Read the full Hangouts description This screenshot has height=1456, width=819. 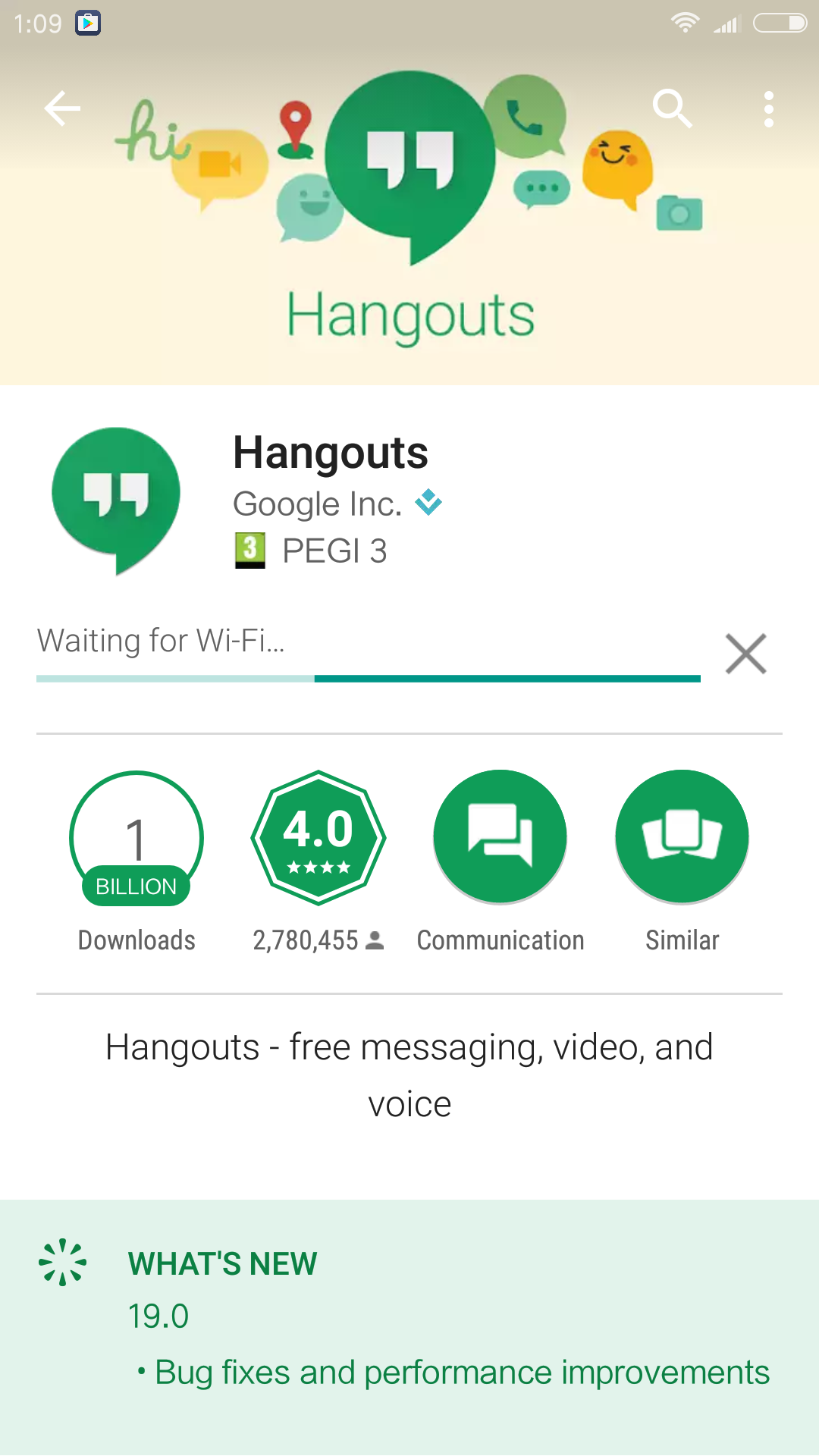pos(409,1075)
